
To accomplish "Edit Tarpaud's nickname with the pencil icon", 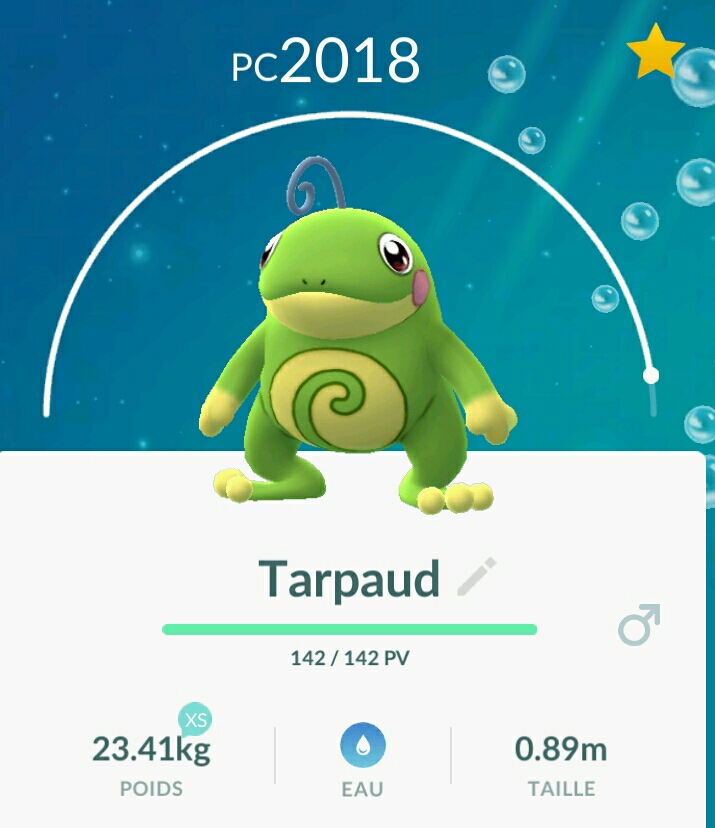I will [476, 579].
